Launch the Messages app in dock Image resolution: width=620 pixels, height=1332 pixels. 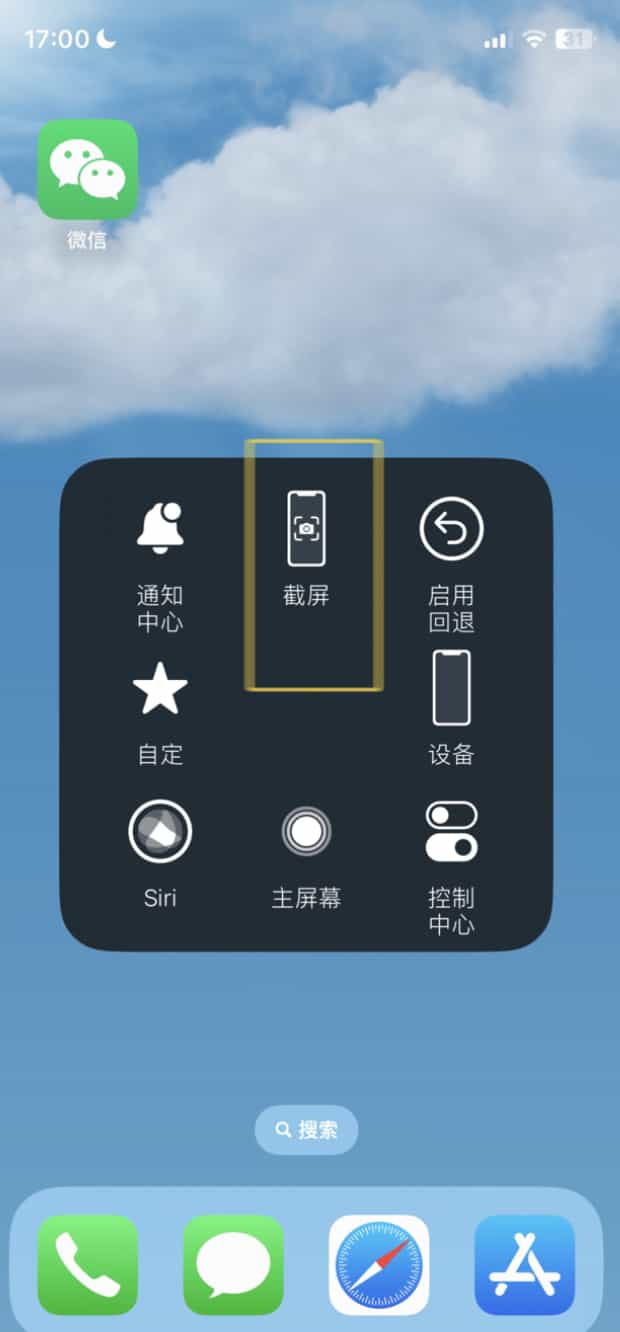[x=233, y=1264]
